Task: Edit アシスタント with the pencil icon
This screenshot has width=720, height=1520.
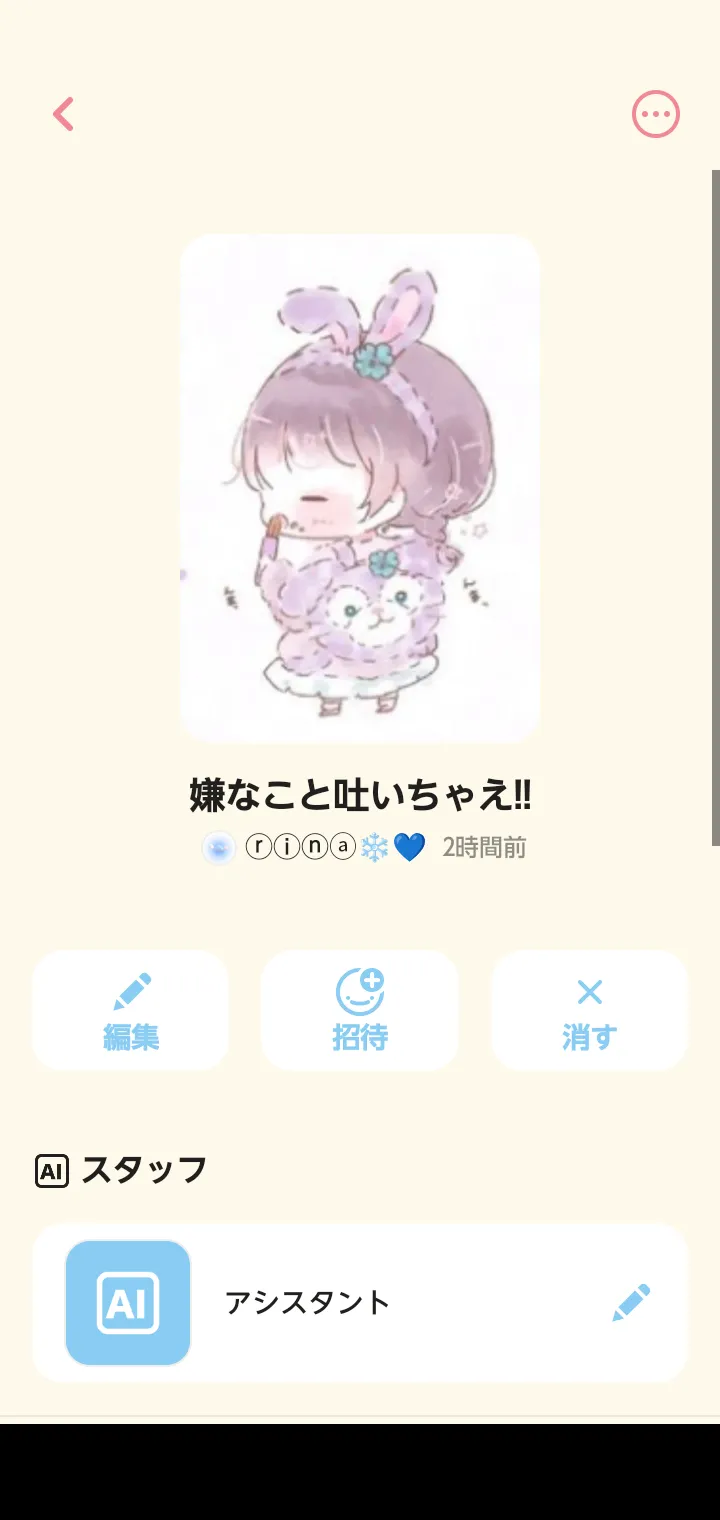Action: click(x=631, y=1303)
